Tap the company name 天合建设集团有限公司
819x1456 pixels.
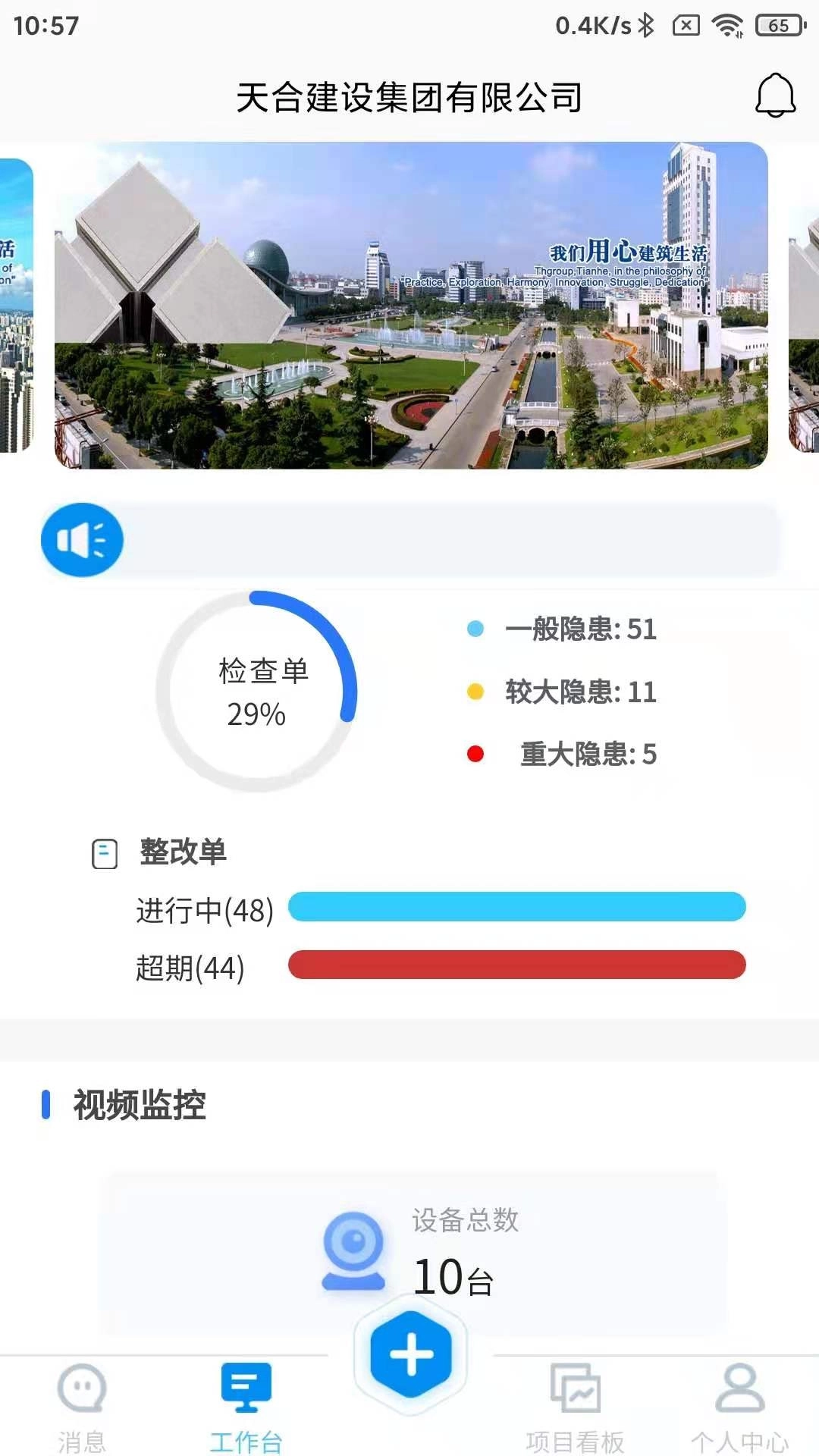409,96
